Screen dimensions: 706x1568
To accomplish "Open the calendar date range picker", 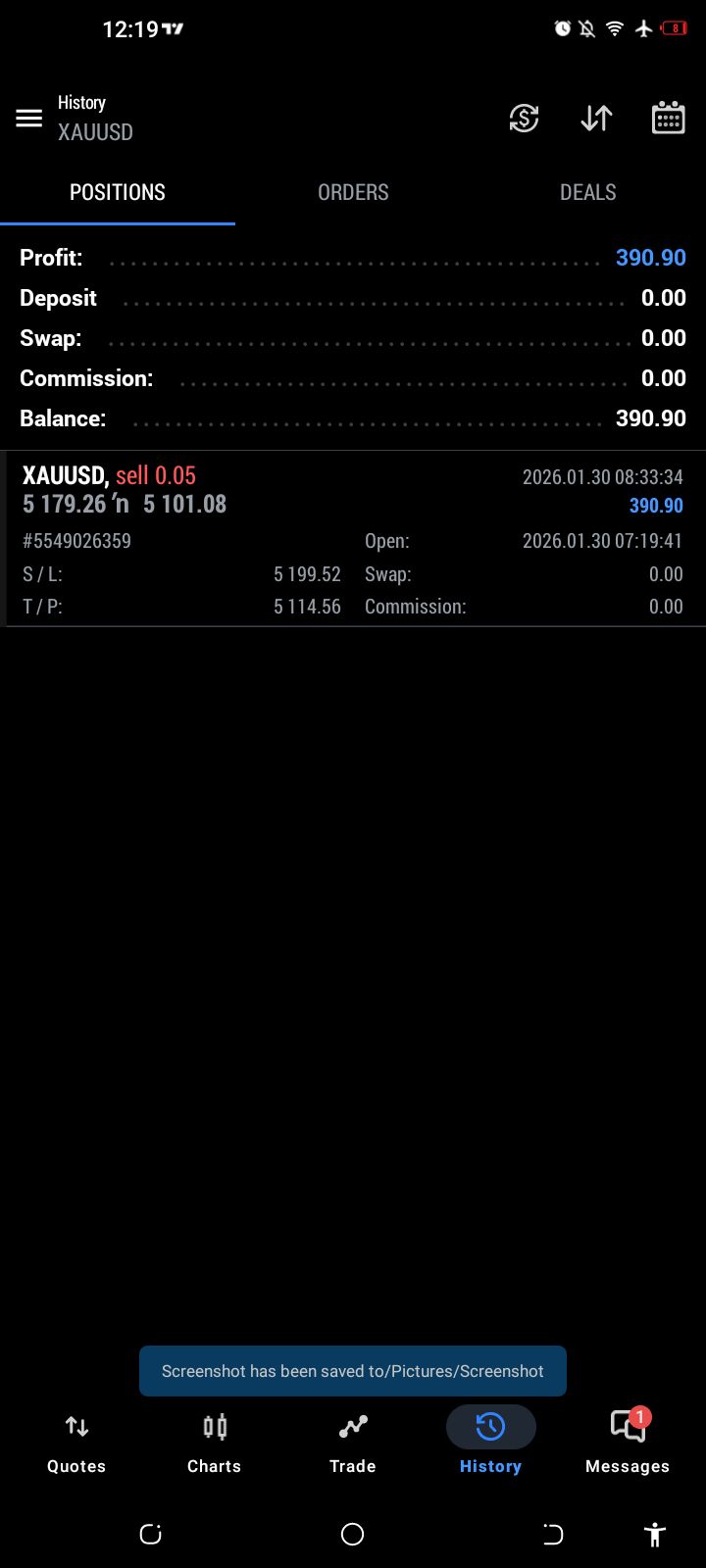I will (668, 119).
